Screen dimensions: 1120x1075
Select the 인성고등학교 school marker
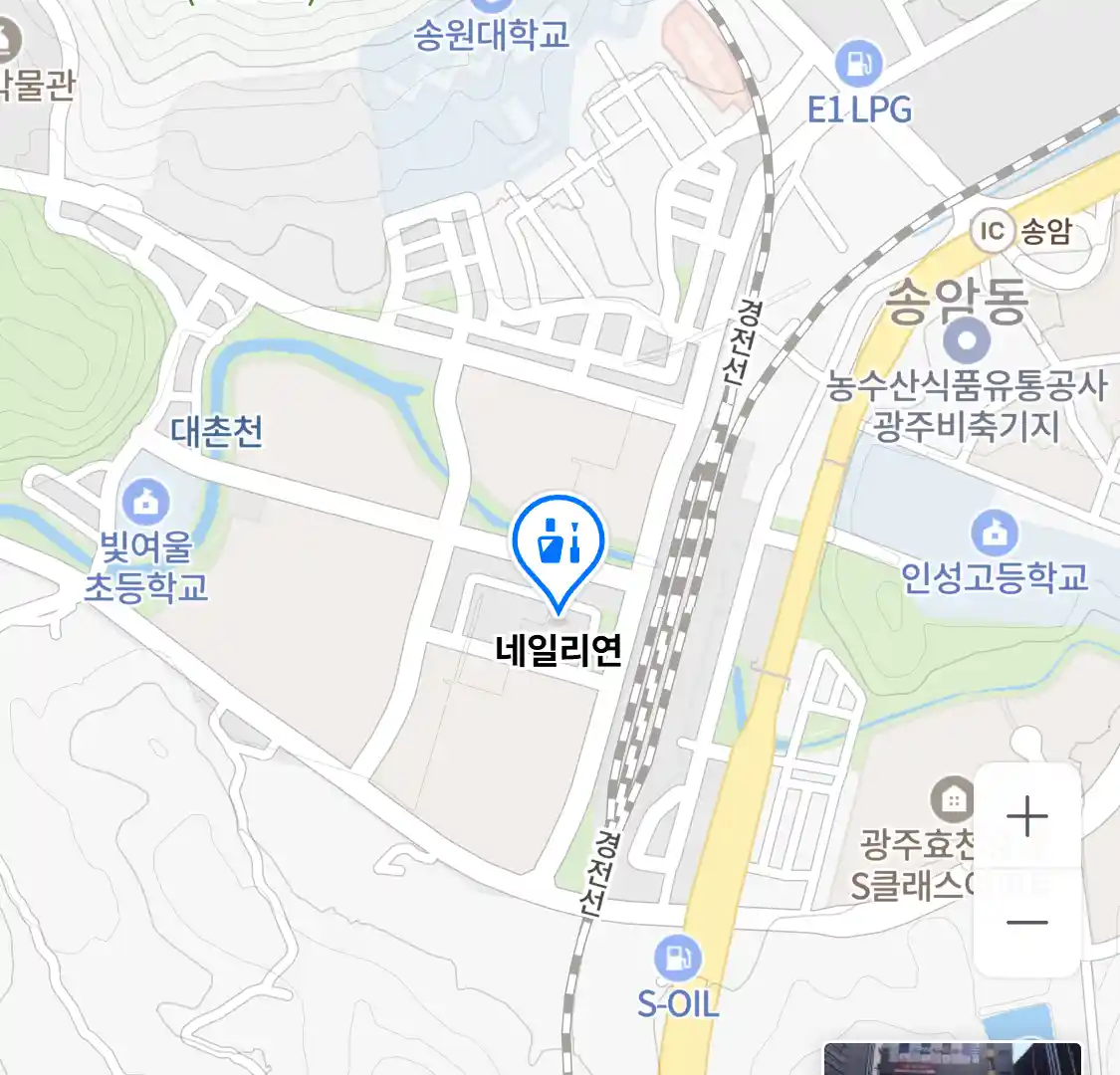pyautogui.click(x=994, y=533)
